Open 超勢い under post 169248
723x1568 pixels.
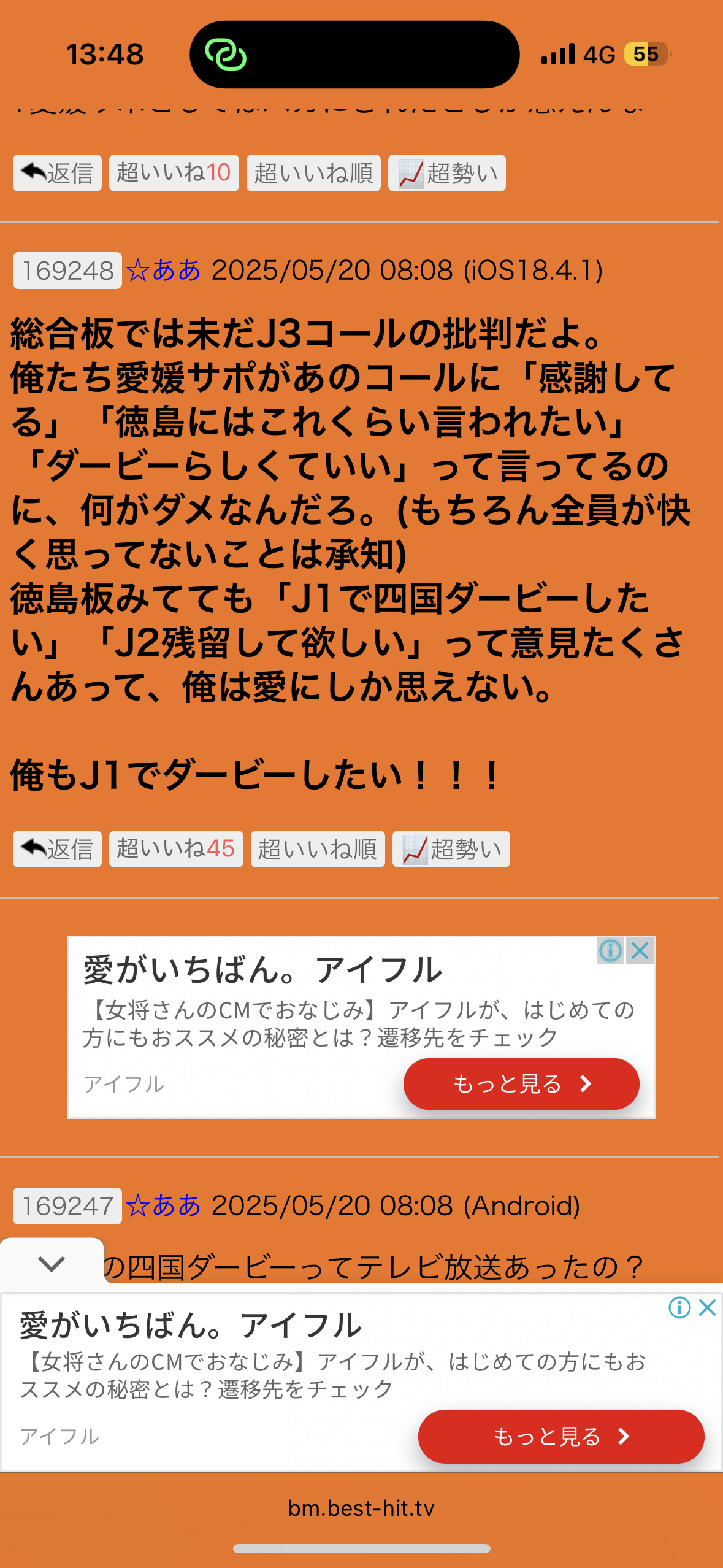click(x=451, y=849)
